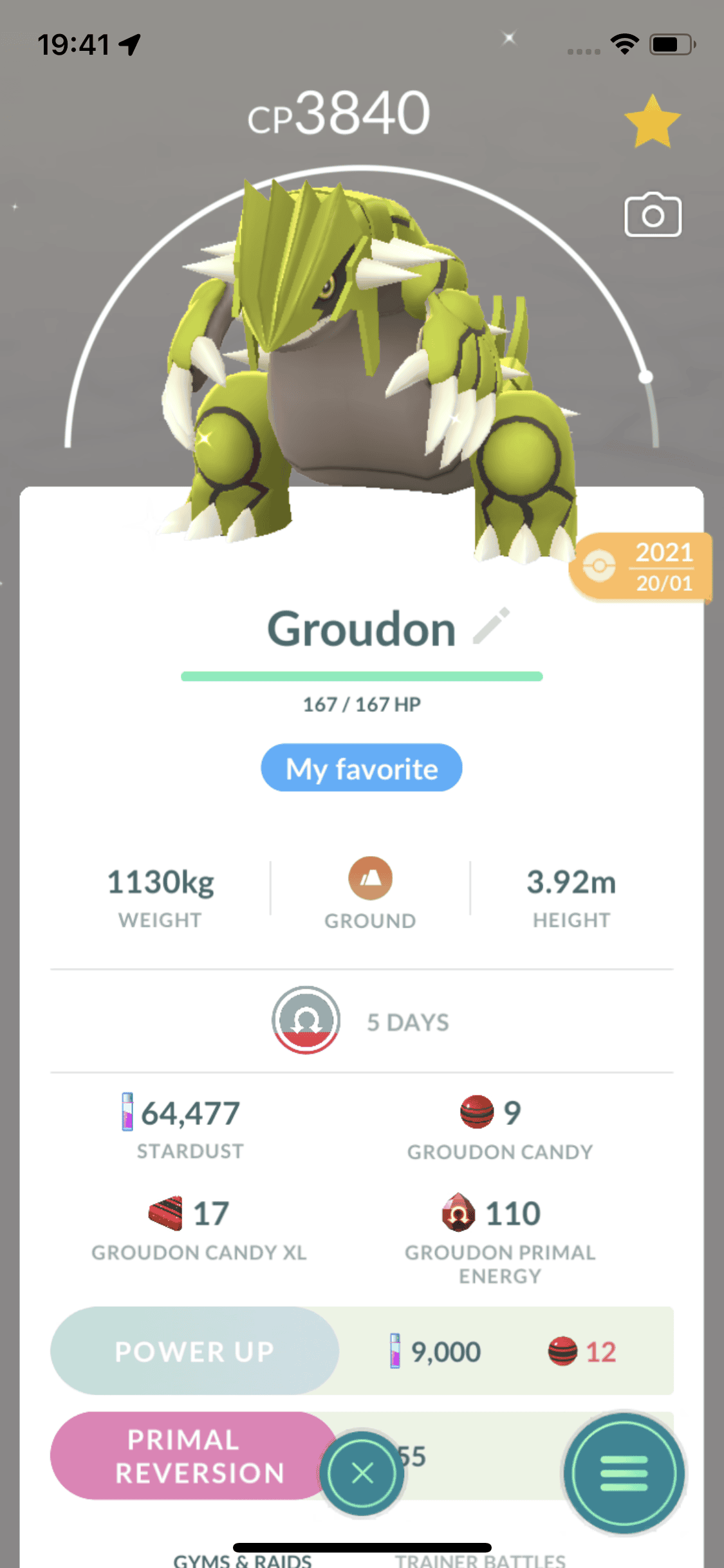Open the round hamburger menu button
724x1568 pixels.
pos(623,1473)
